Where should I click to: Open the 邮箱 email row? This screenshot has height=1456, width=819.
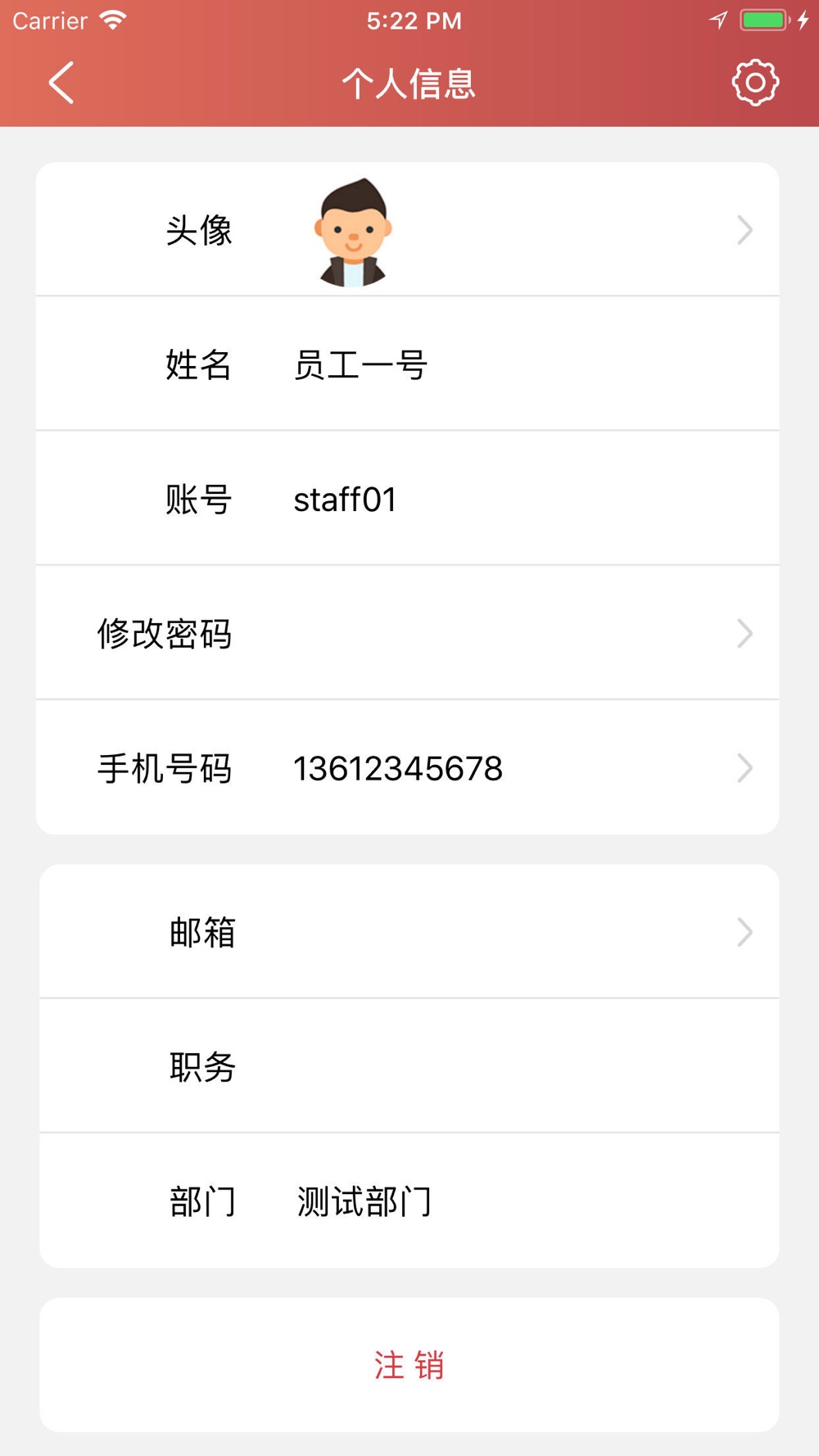coord(407,932)
